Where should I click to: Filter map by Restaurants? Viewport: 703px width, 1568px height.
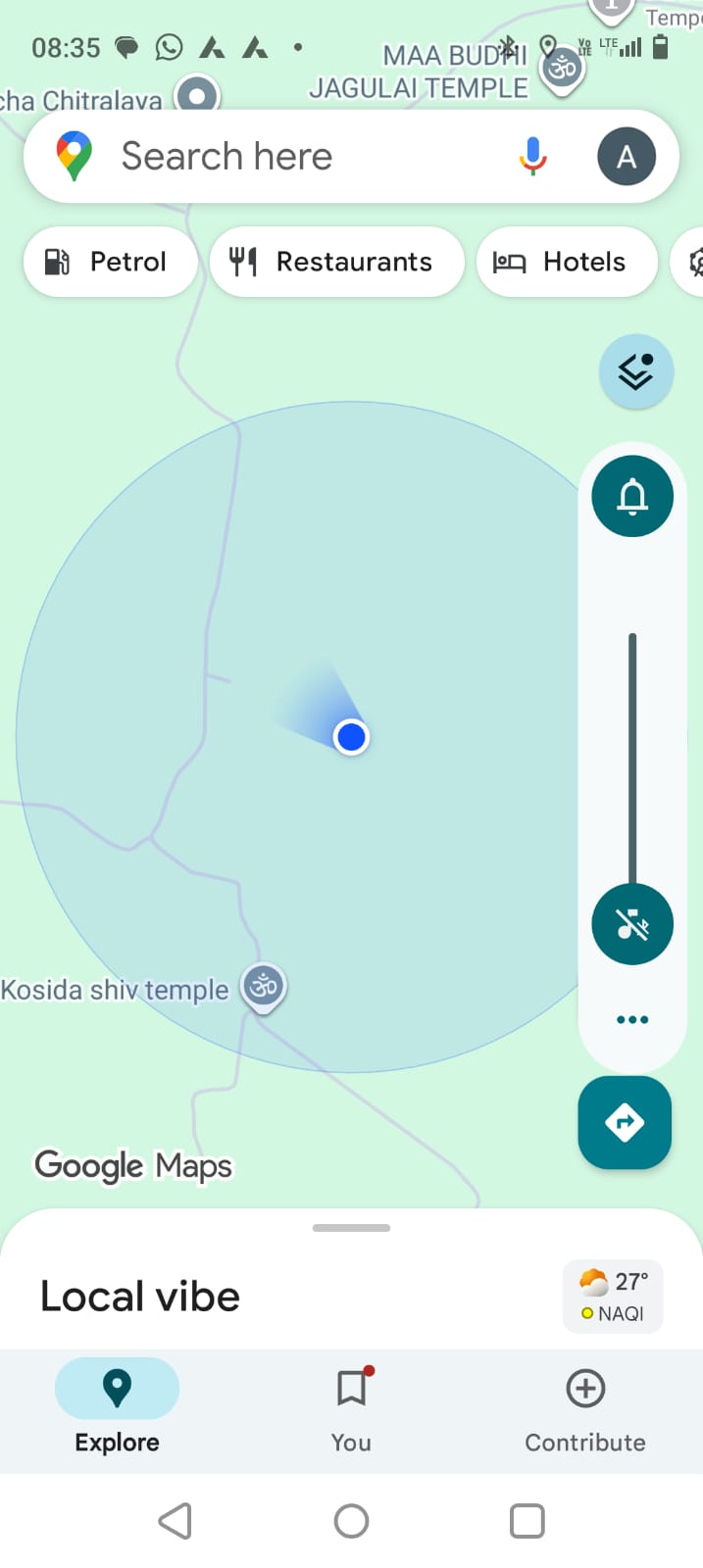coord(336,262)
